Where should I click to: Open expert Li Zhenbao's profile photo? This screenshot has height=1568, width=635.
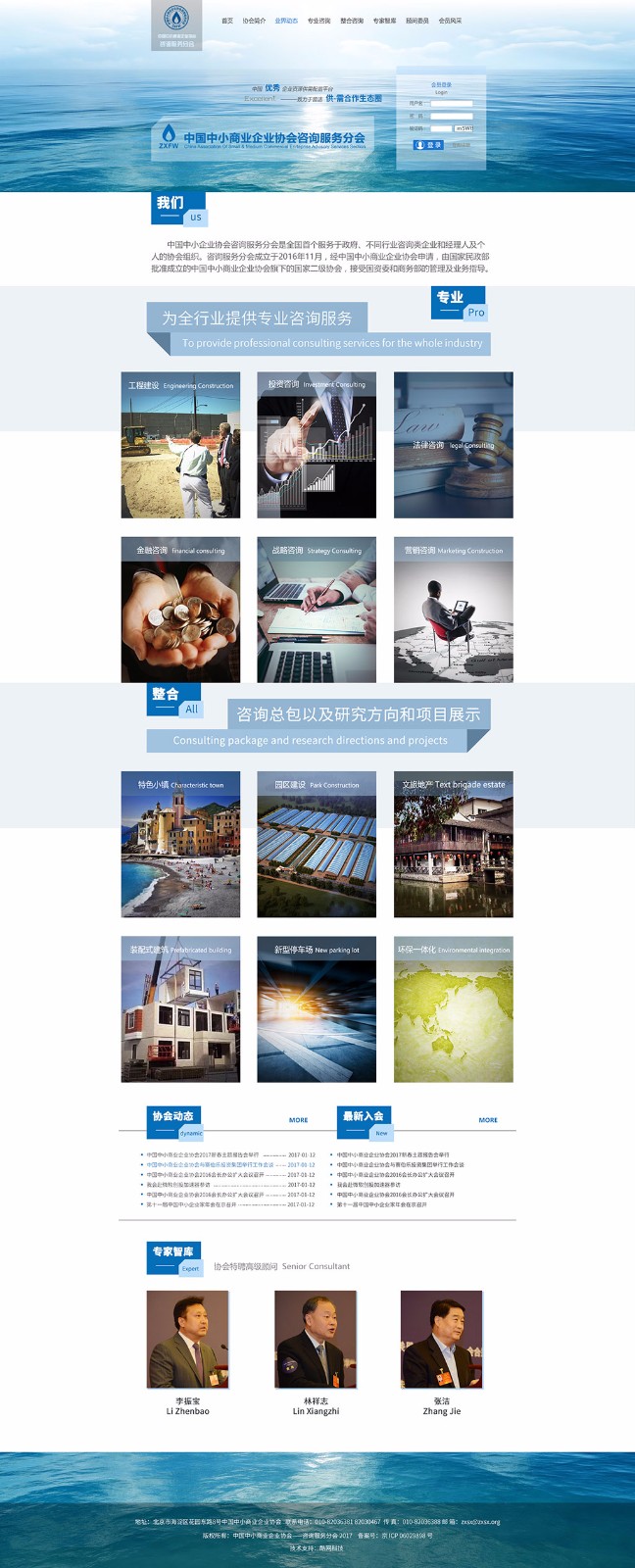tap(187, 1339)
